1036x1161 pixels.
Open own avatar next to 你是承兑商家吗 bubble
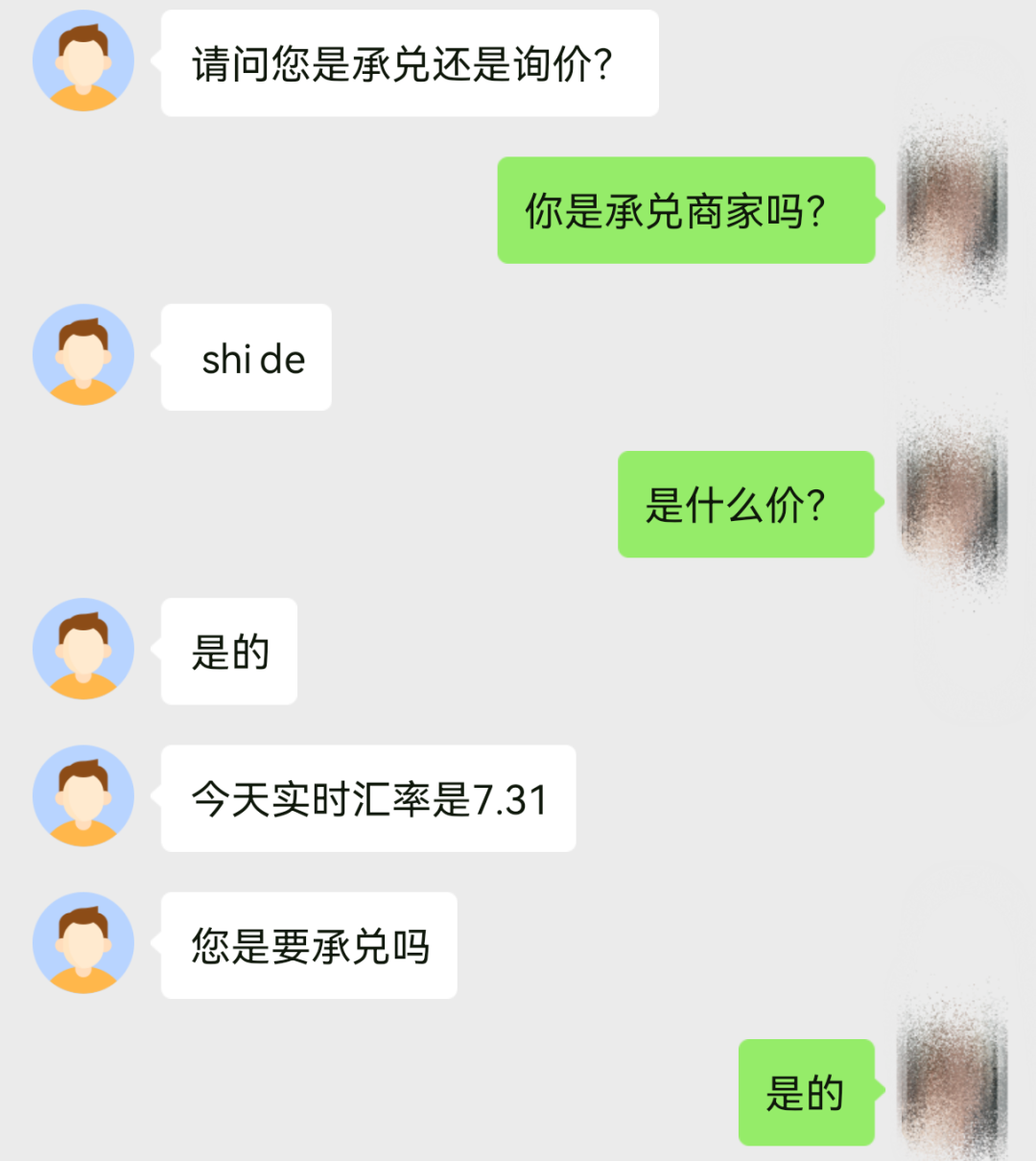pos(952,209)
